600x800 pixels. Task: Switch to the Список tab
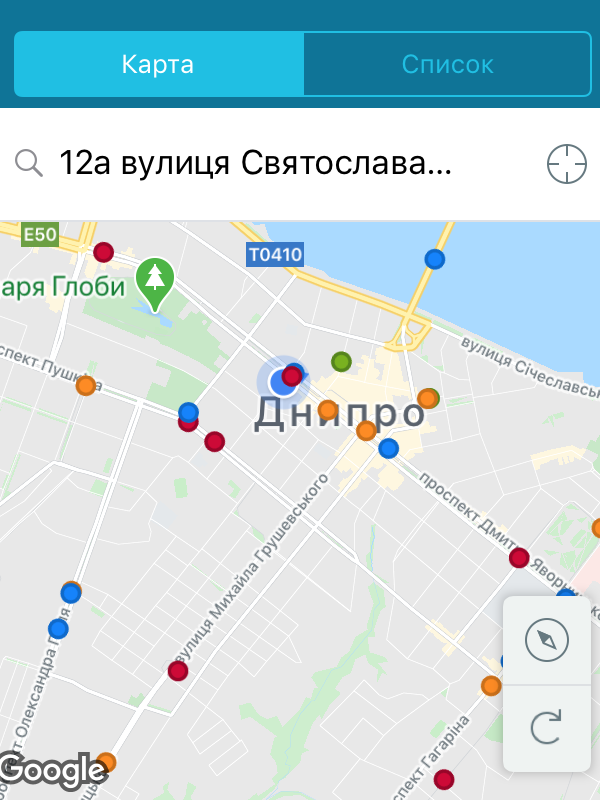[x=447, y=65]
